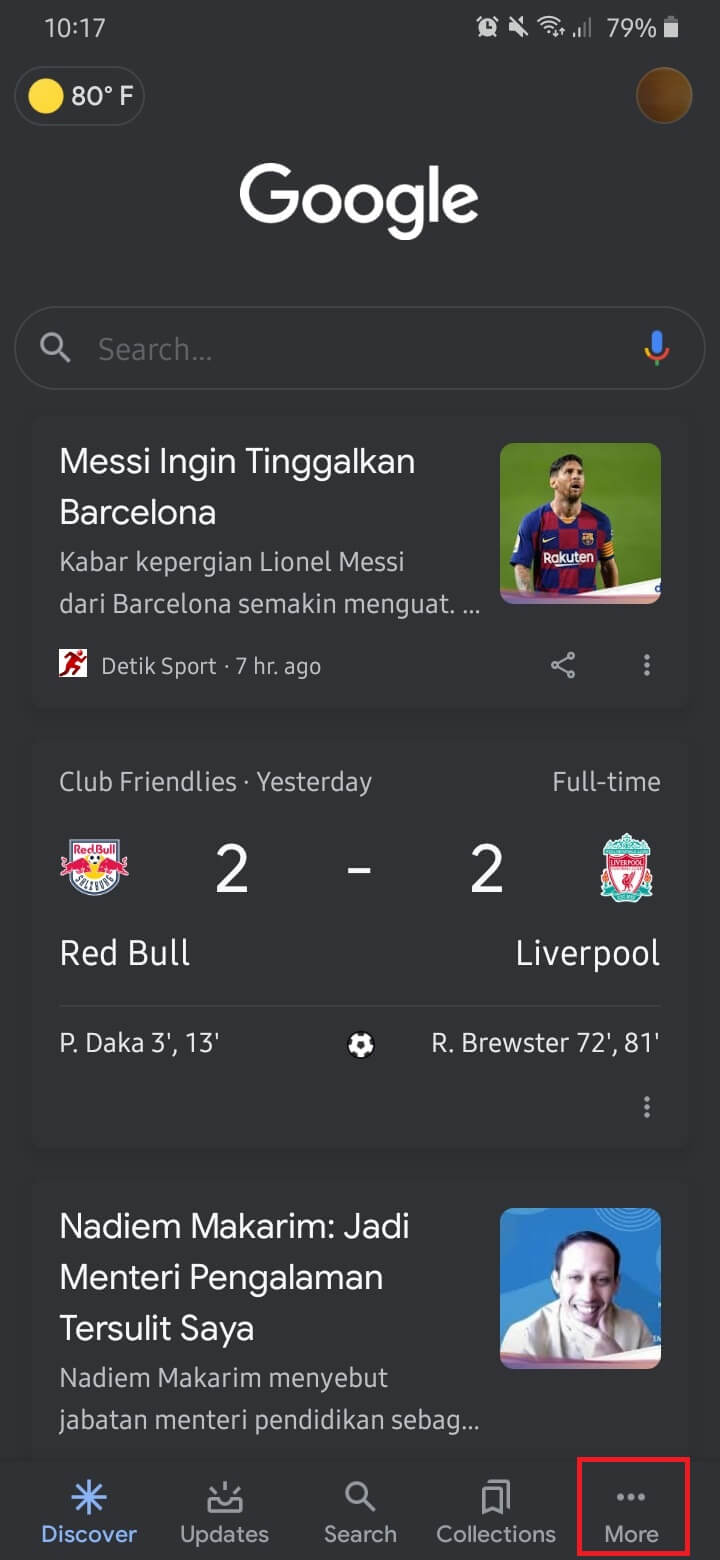Screen dimensions: 720x1560
Task: Select the Collections bookmark icon
Action: point(495,1497)
